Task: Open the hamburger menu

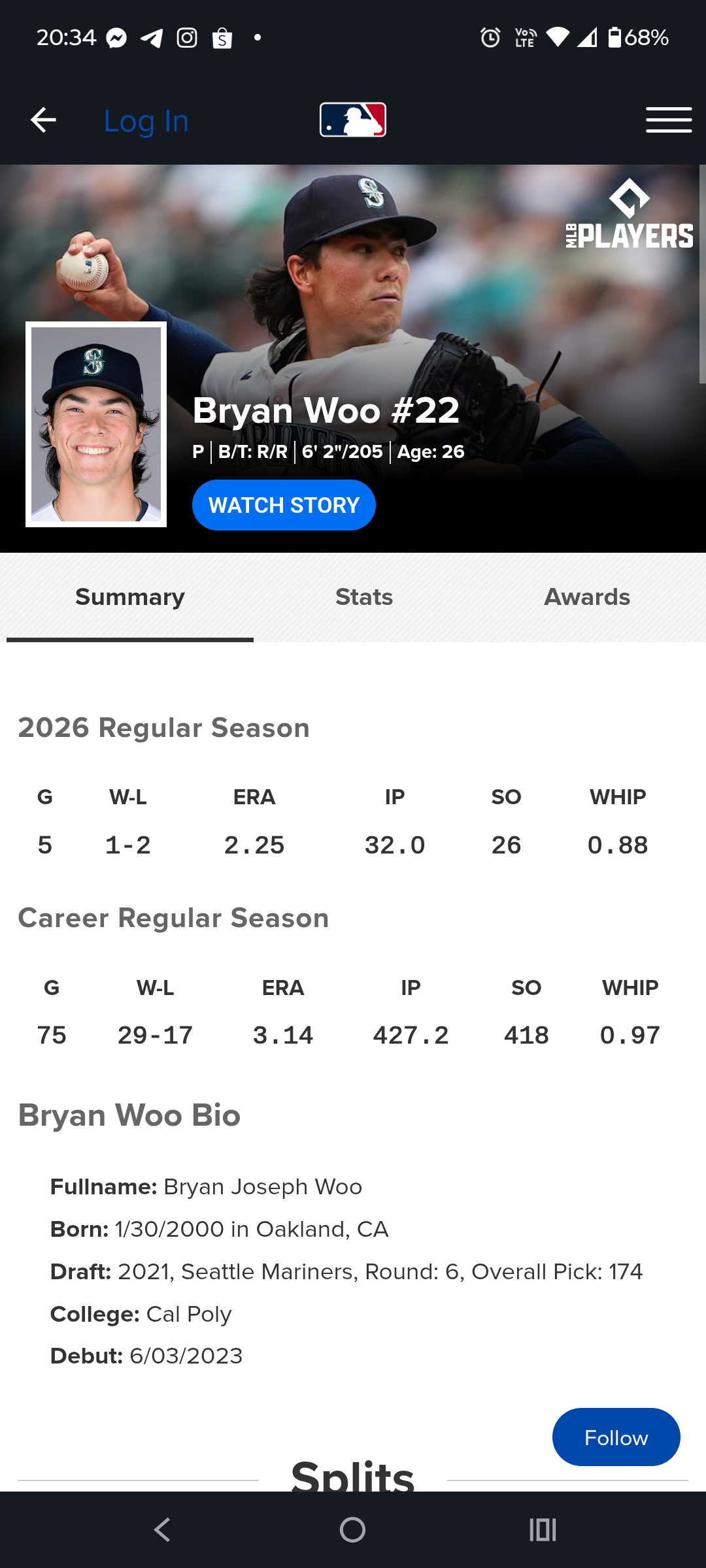Action: pyautogui.click(x=669, y=120)
